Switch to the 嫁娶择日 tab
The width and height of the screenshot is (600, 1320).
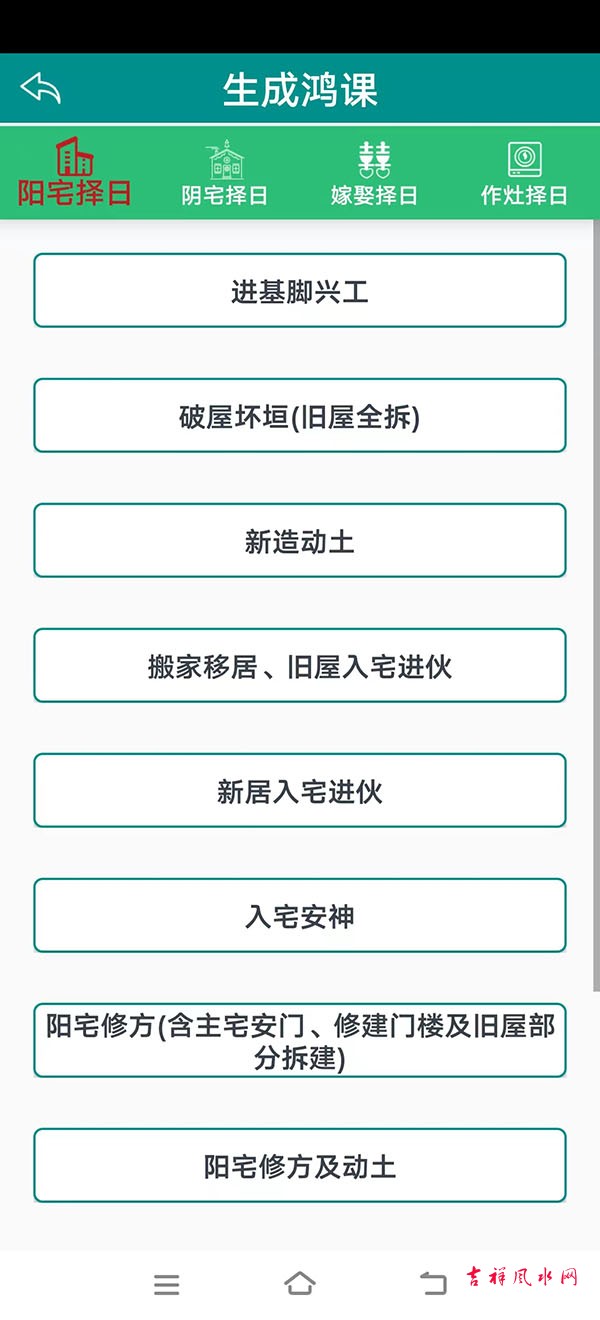point(374,172)
